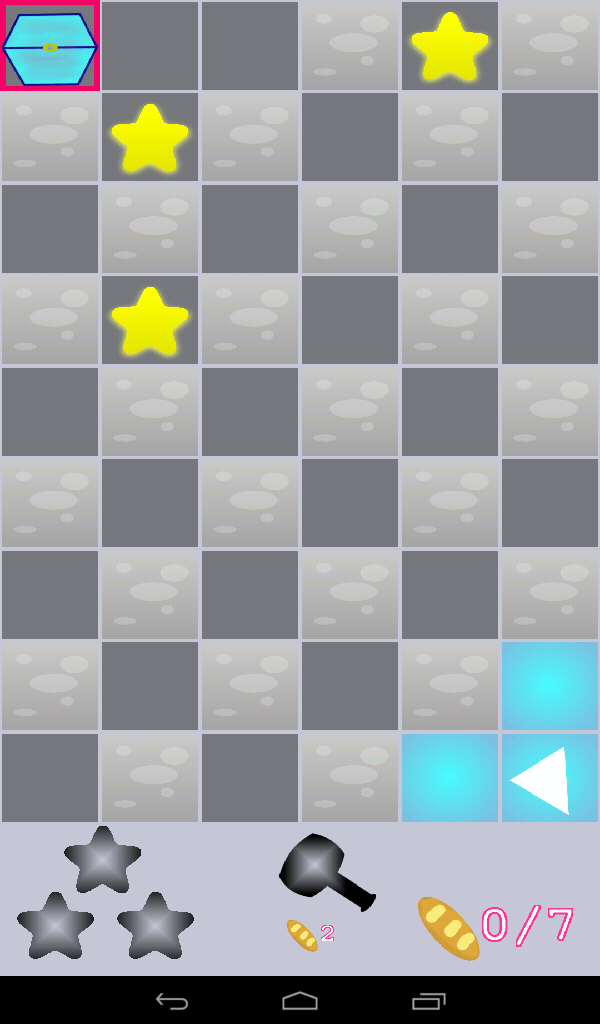Go back with the system back button
The image size is (600, 1024).
[172, 1000]
